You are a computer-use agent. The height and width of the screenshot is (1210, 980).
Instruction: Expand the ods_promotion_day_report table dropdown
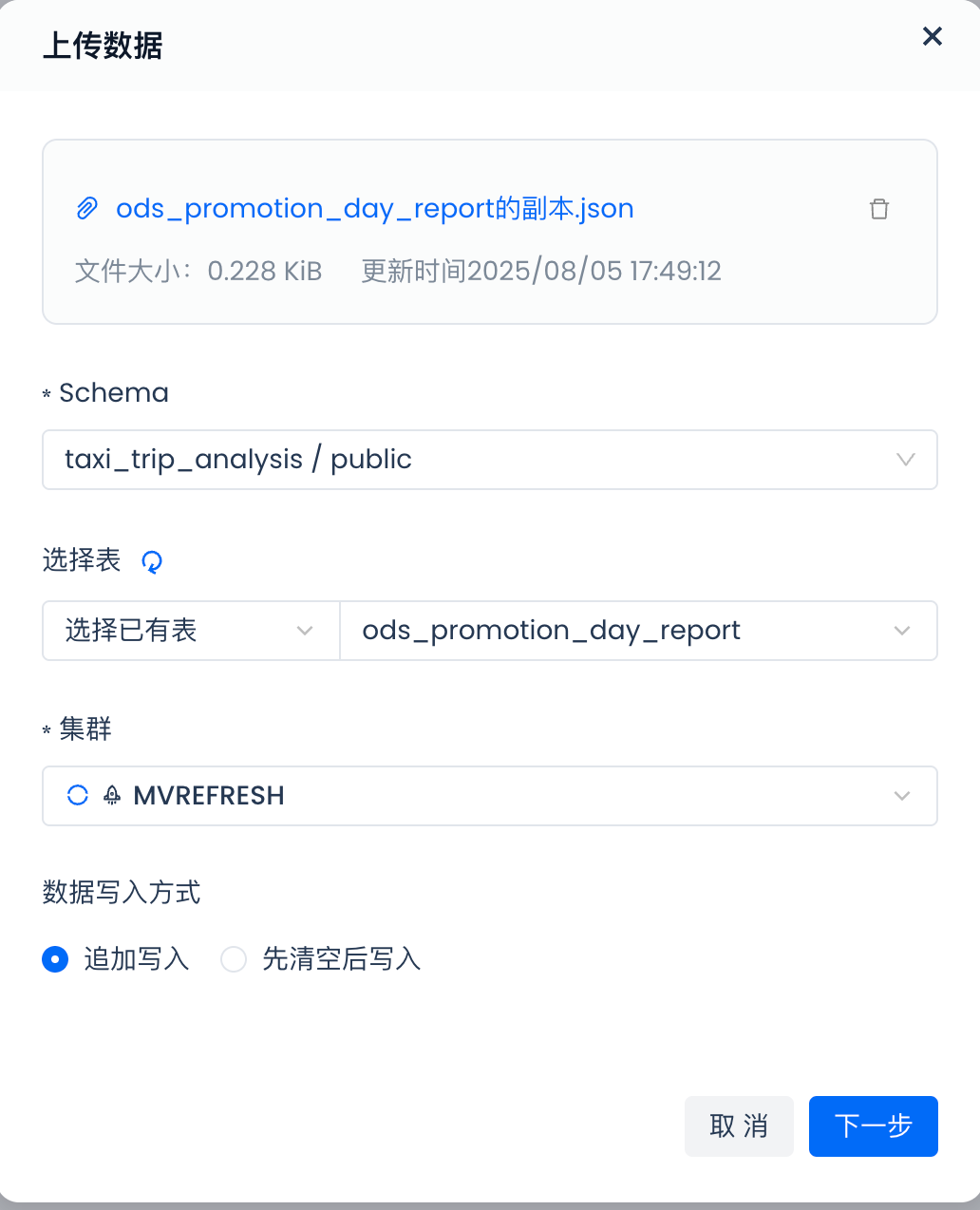pos(637,631)
